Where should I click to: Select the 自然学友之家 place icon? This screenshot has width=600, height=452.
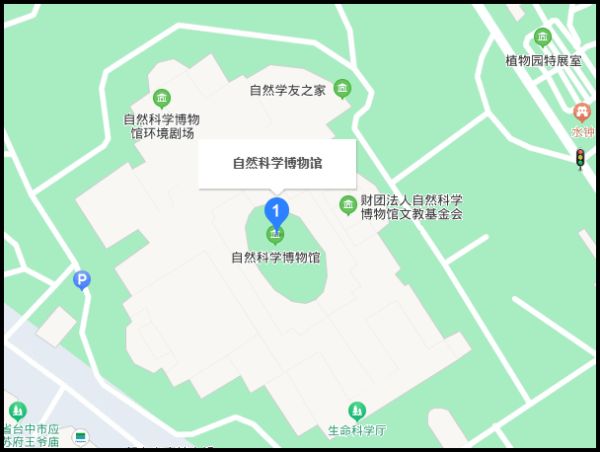(x=343, y=89)
